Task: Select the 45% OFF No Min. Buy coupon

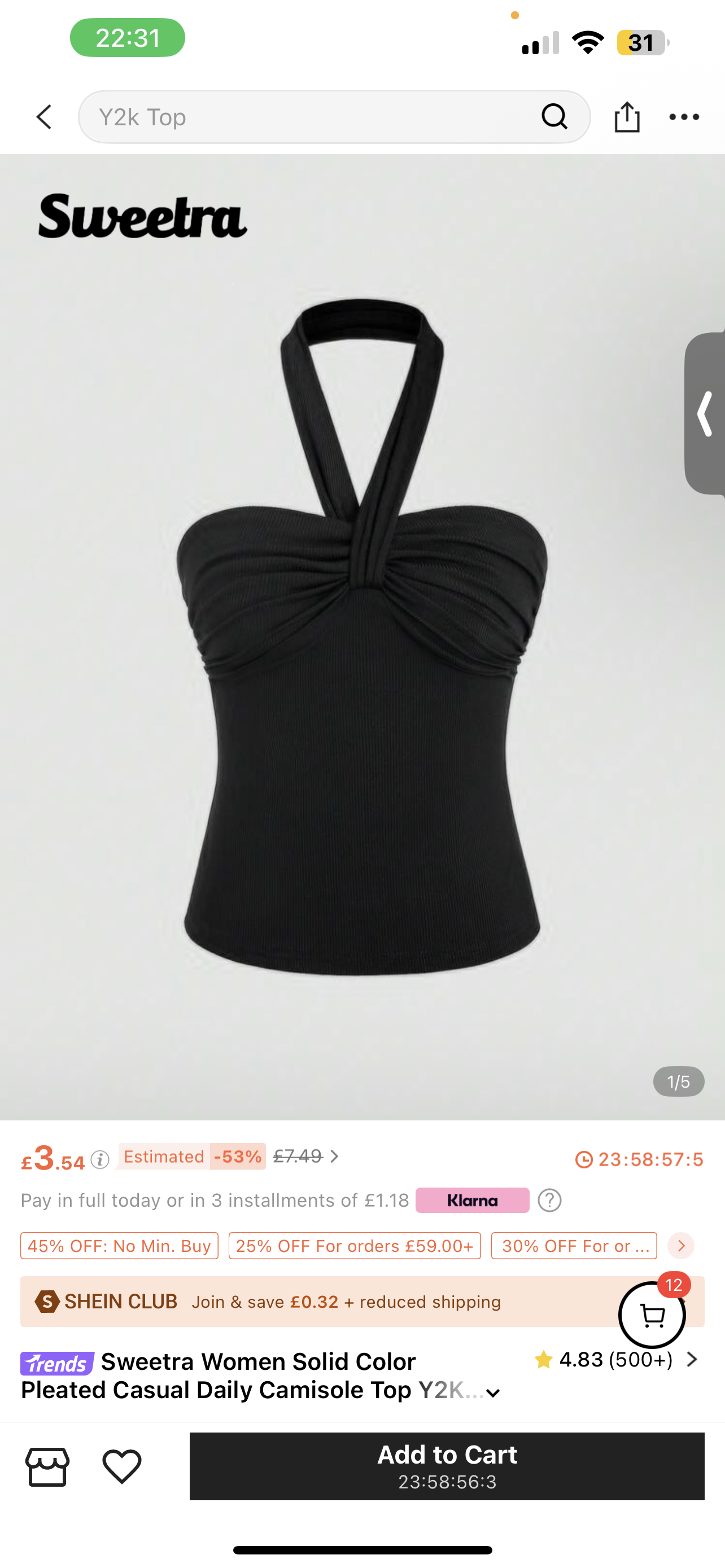Action: tap(119, 1245)
